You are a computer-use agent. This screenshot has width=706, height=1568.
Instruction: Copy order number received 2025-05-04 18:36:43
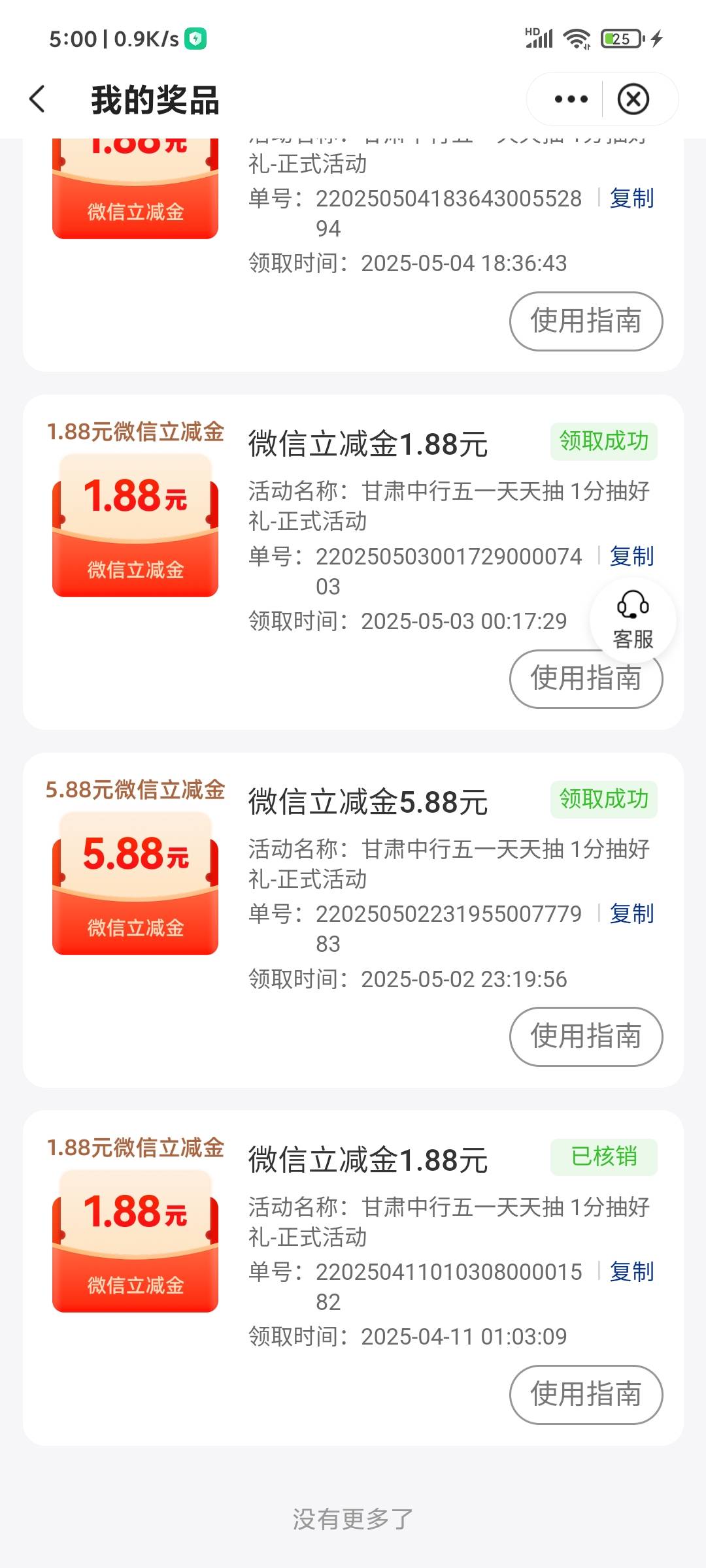pyautogui.click(x=631, y=198)
